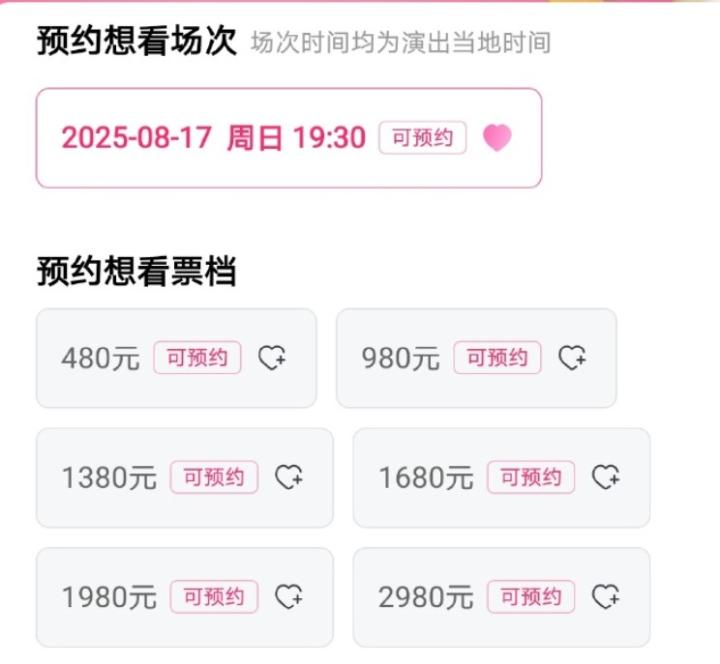Reserve the 1980元 ticket tier

pos(184,597)
